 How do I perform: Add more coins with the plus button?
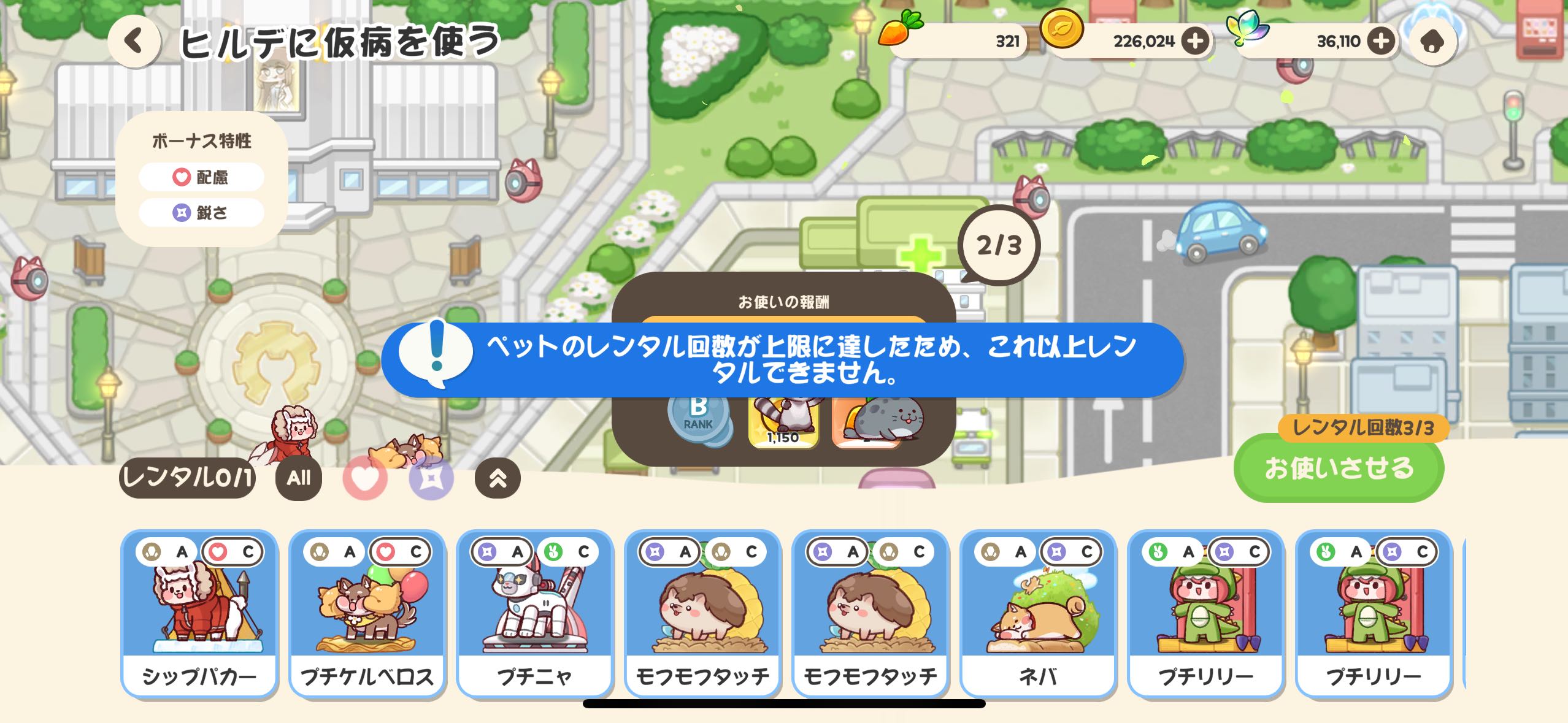[x=1195, y=41]
